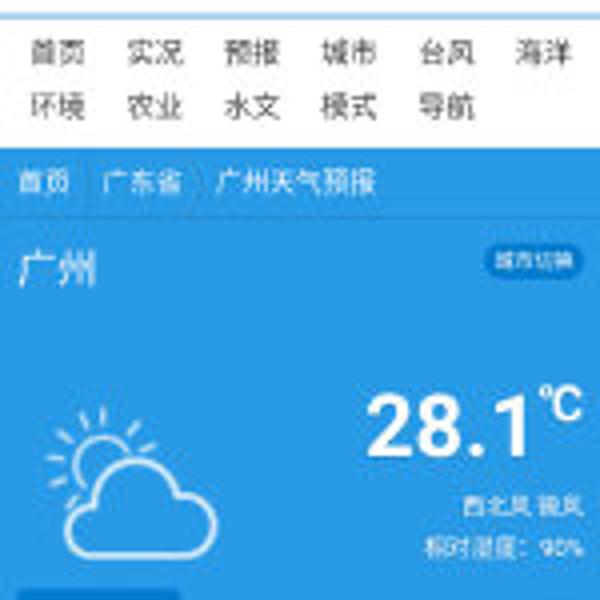Open the 台风 typhoon section
Image resolution: width=600 pixels, height=600 pixels.
(x=446, y=53)
